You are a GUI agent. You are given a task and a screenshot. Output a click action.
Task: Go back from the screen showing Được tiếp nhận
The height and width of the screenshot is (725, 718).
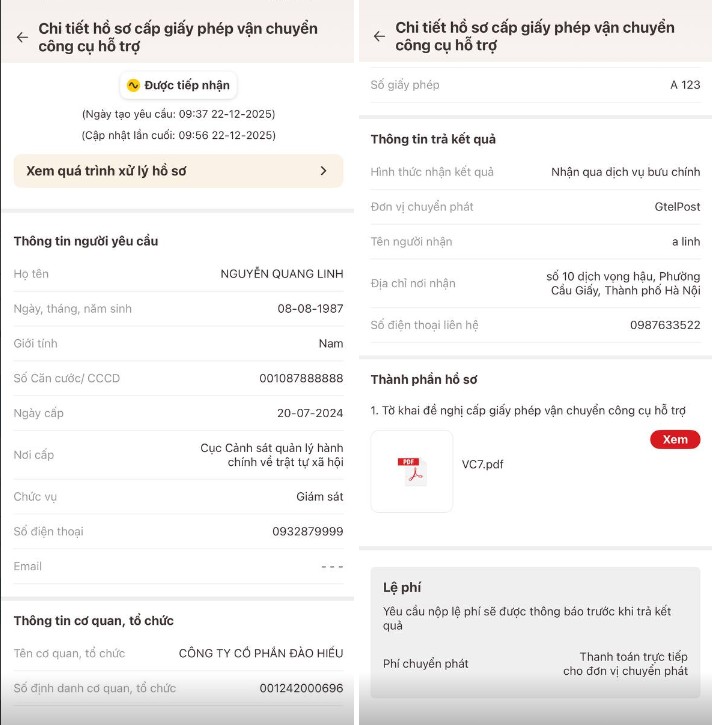click(22, 37)
